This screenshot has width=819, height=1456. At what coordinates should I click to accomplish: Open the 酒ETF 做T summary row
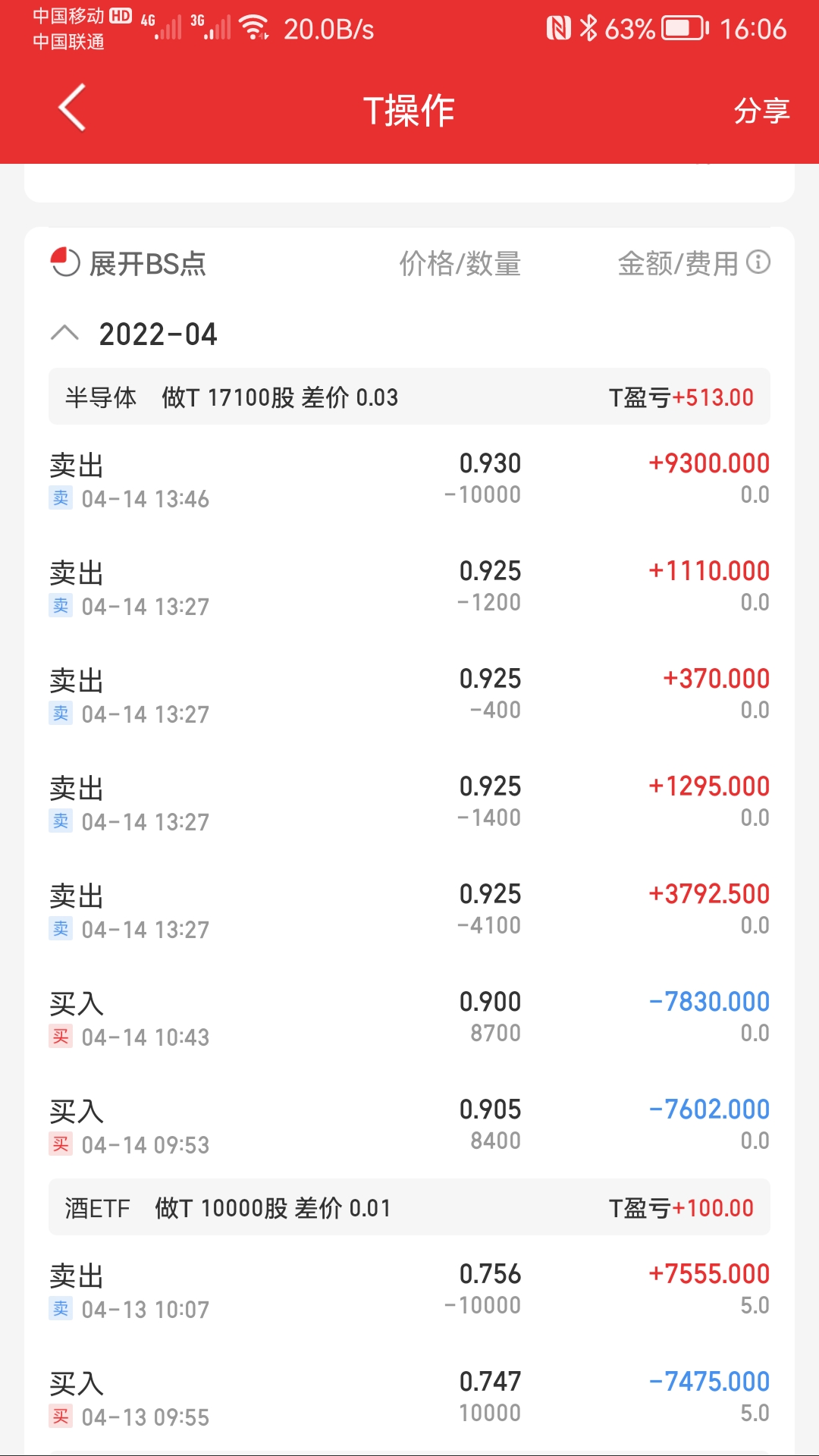click(409, 1207)
